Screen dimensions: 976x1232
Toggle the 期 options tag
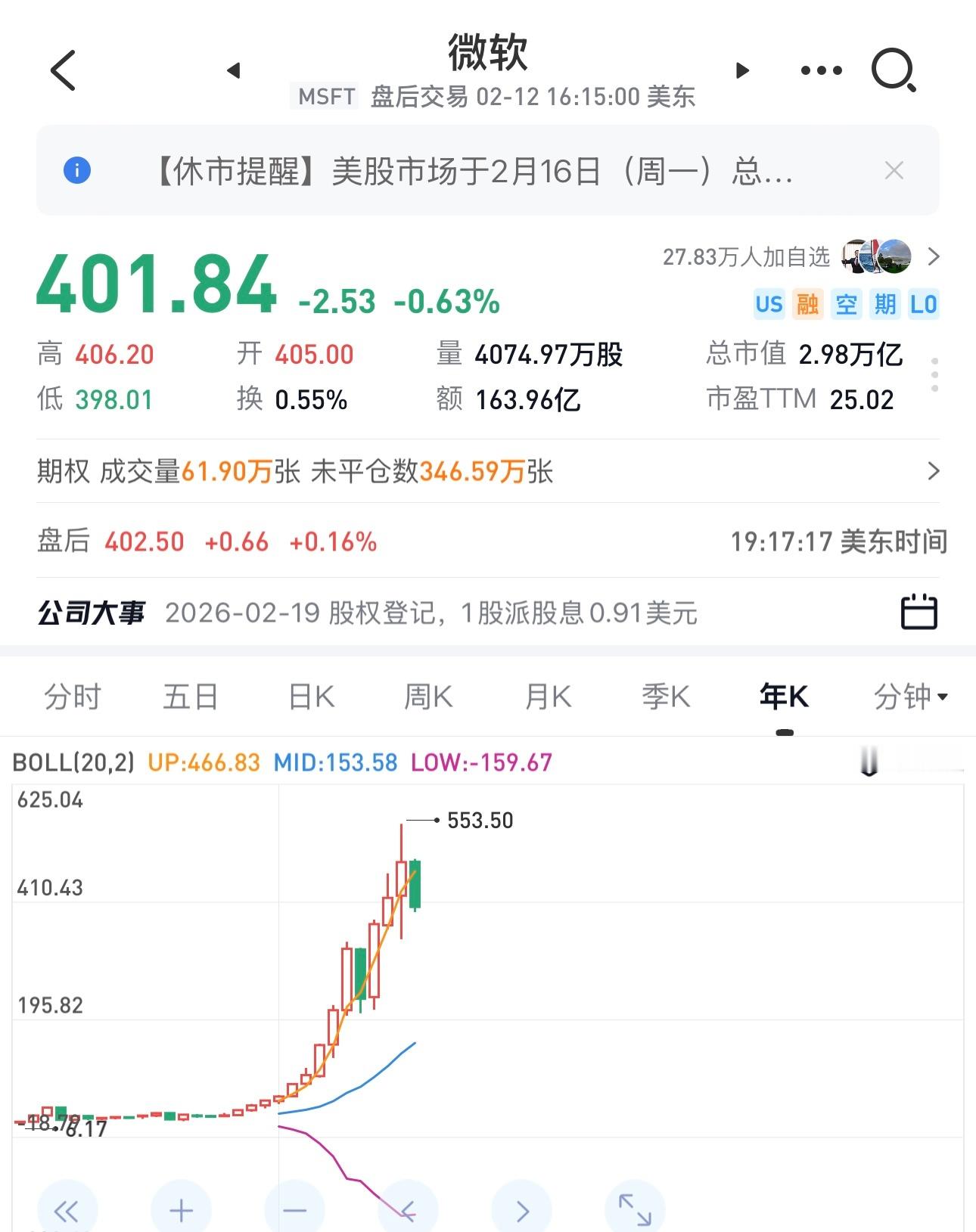[x=885, y=305]
